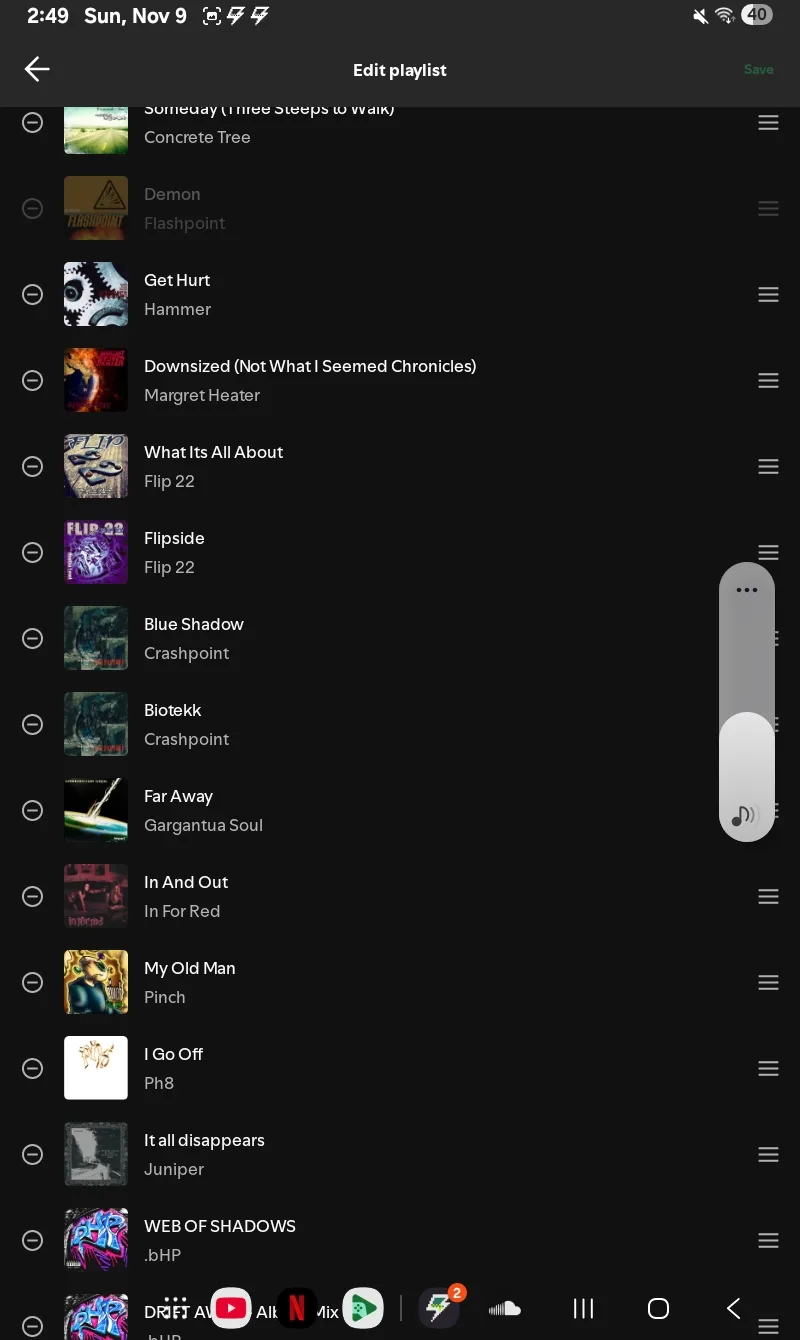
Task: Go back from Edit playlist
Action: 37,69
